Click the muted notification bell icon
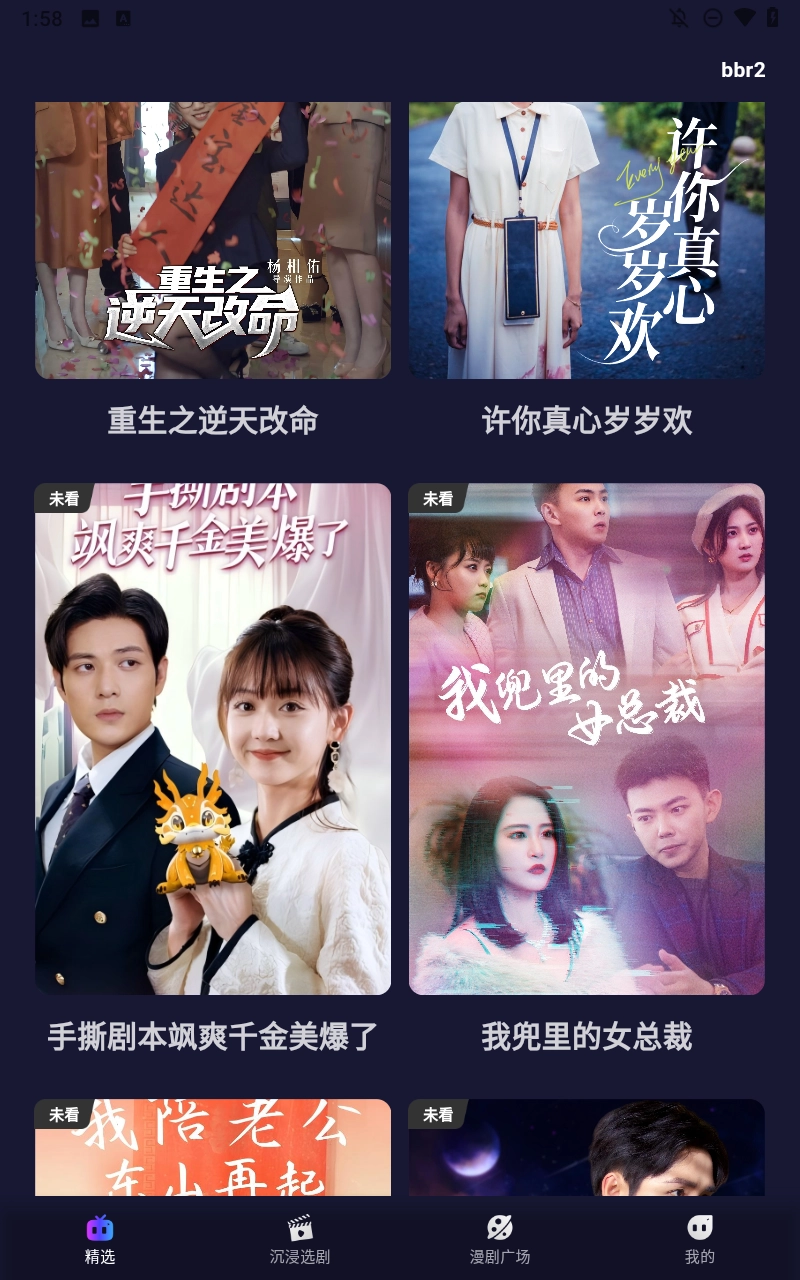This screenshot has width=800, height=1280. [x=678, y=17]
